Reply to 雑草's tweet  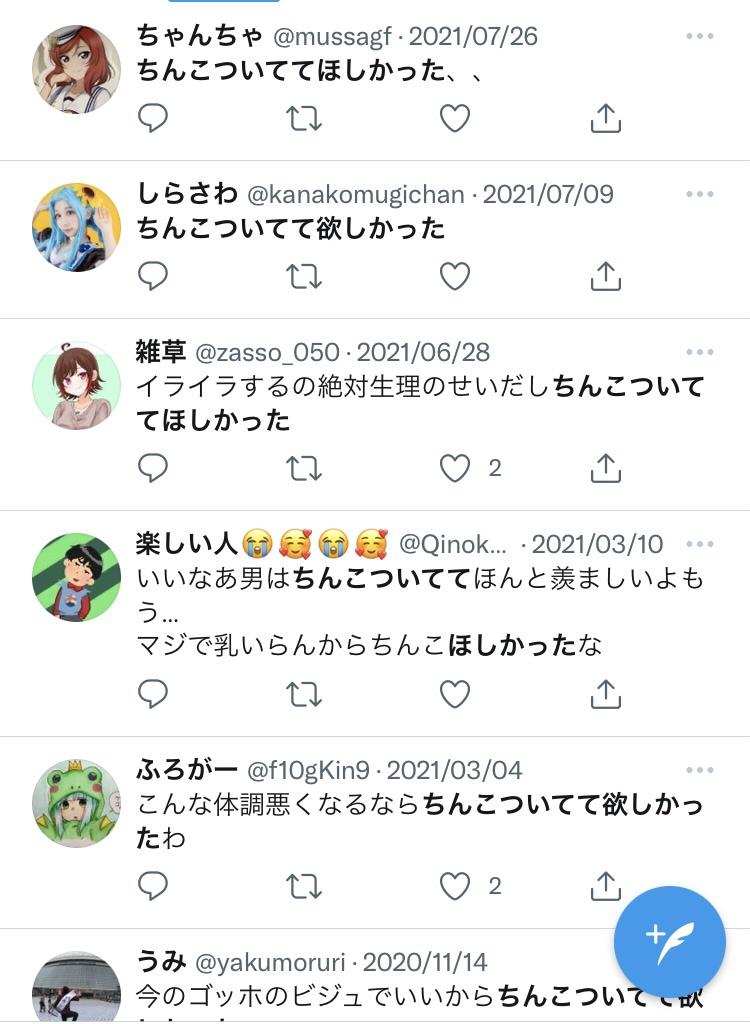(x=152, y=468)
